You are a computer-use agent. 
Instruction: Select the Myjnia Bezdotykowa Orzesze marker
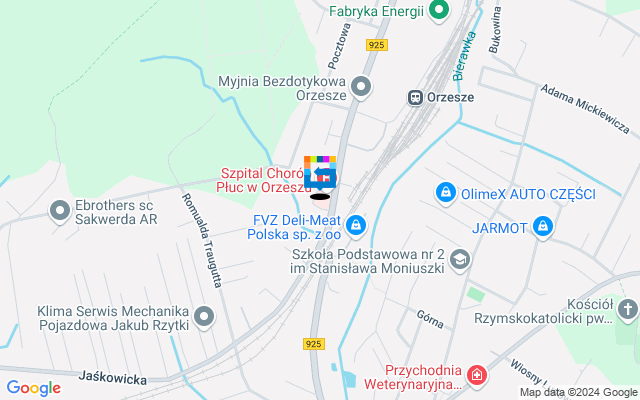362,86
